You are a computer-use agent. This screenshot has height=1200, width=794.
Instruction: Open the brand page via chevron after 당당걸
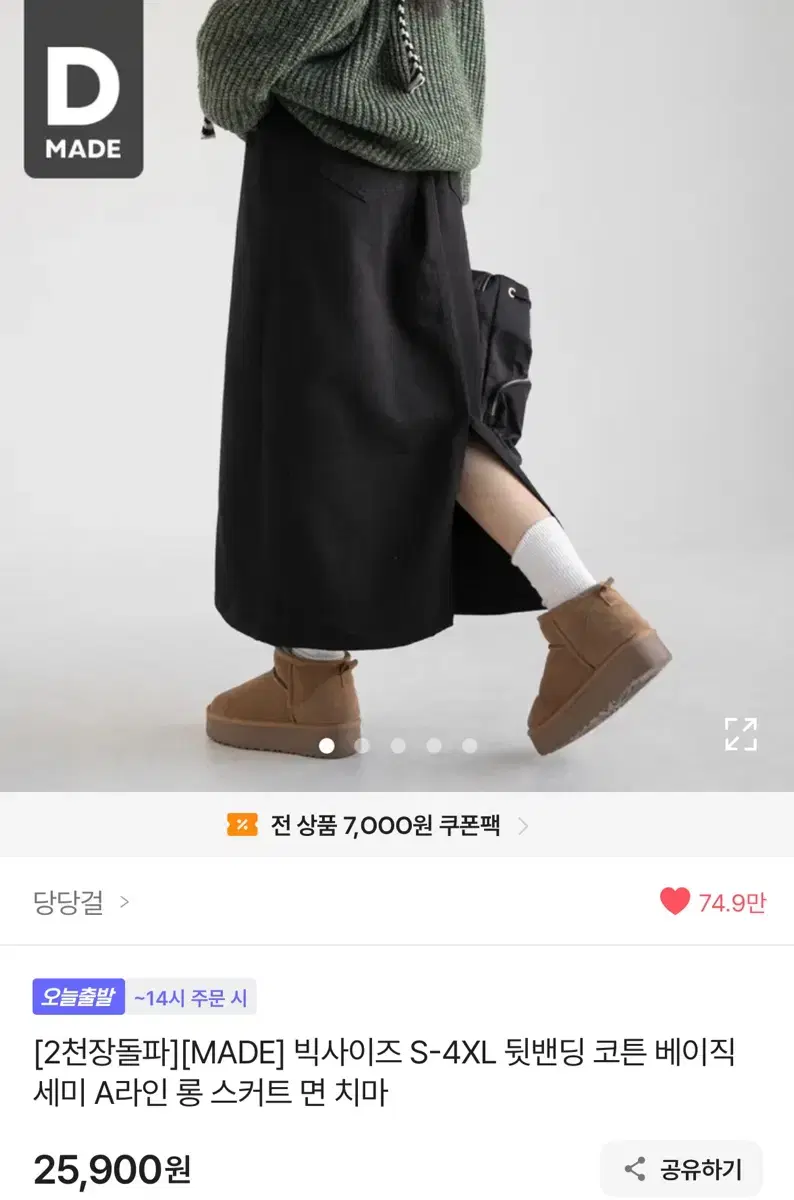pyautogui.click(x=125, y=901)
